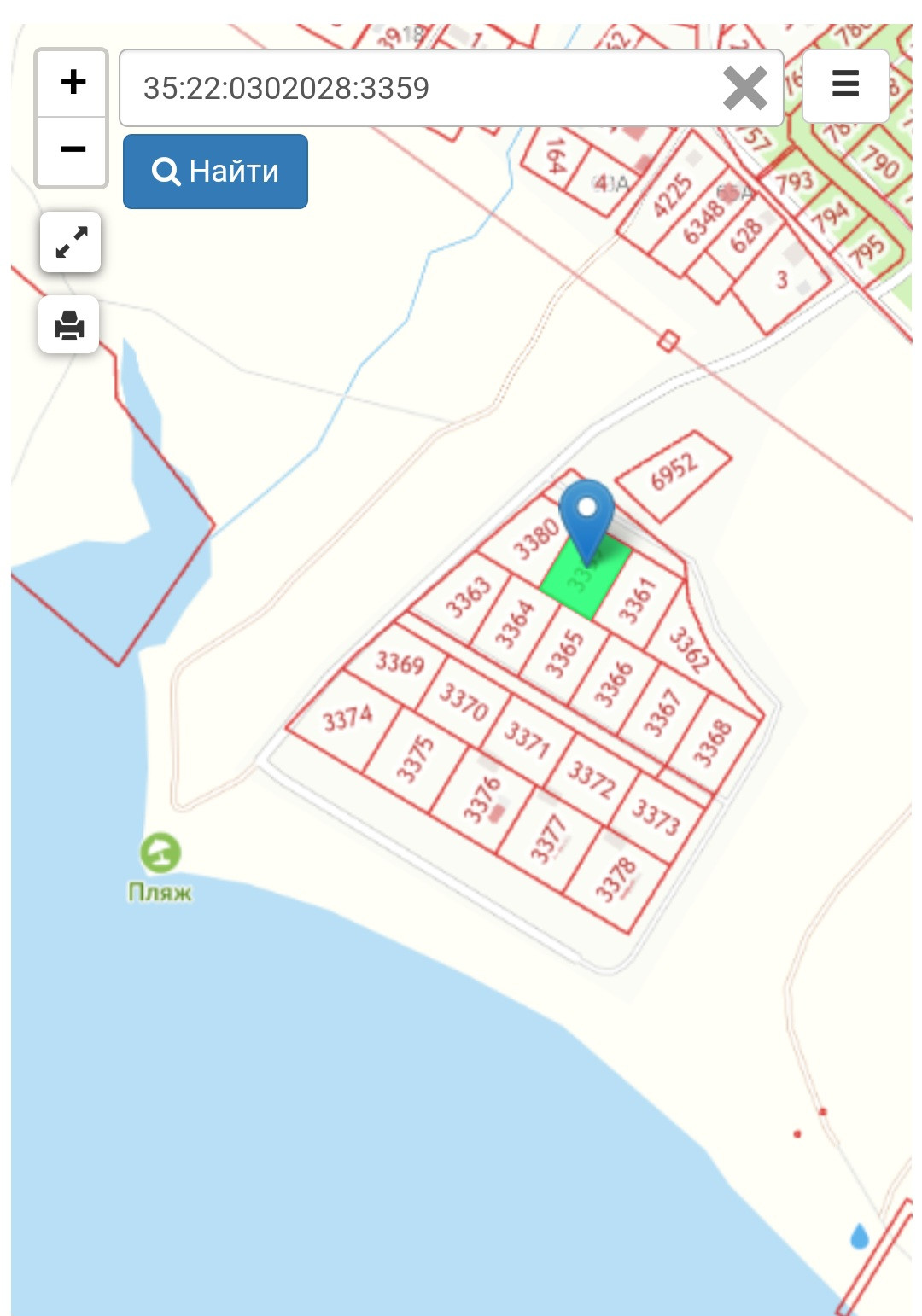Zoom in on the map
The height and width of the screenshot is (1316, 922).
click(73, 83)
